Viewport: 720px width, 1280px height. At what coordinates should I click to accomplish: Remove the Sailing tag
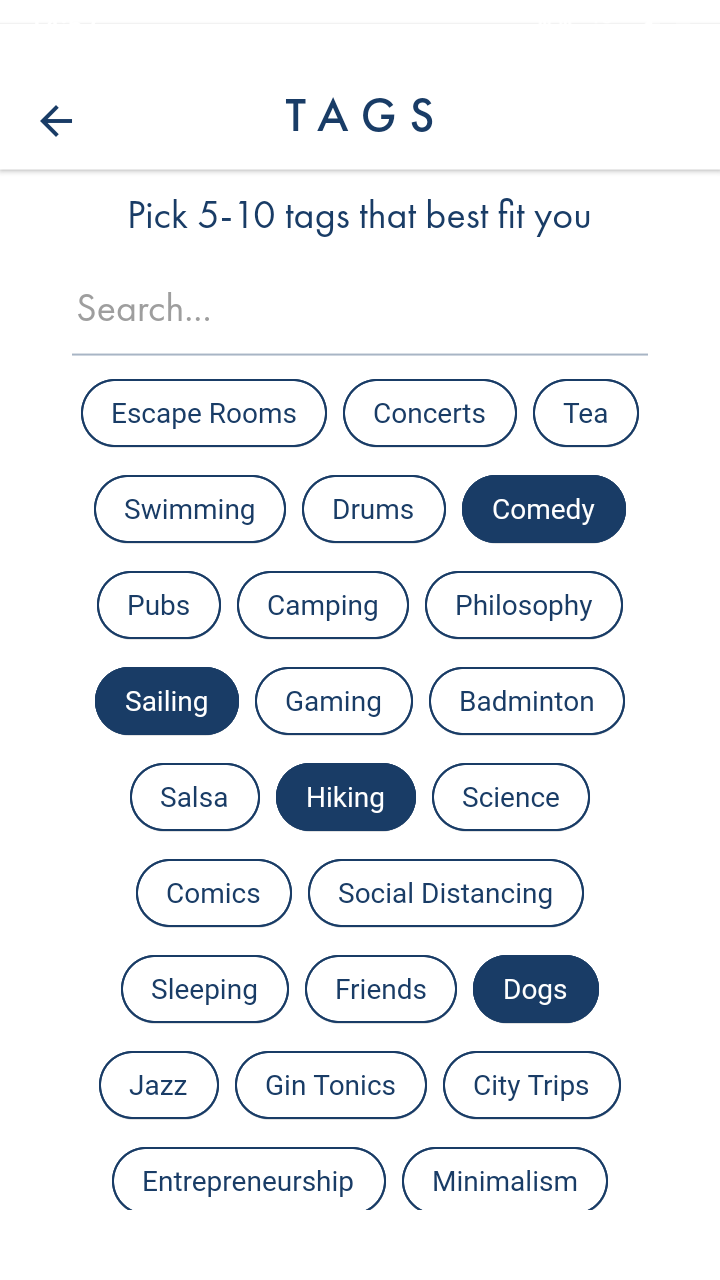coord(166,701)
